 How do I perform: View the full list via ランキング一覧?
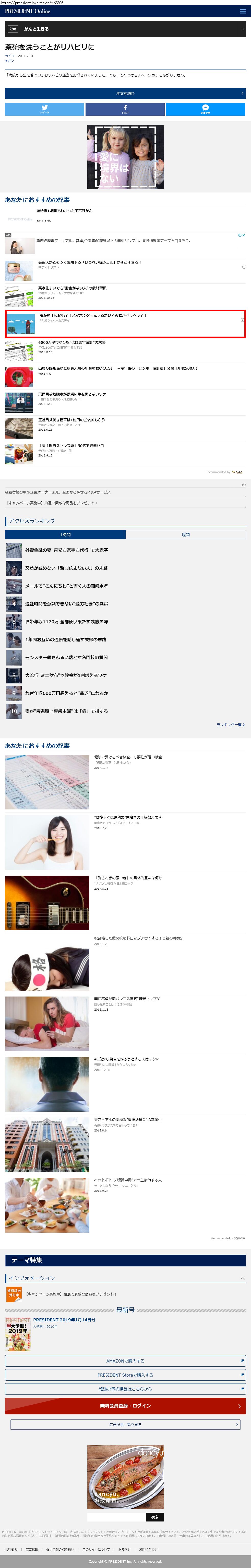(x=230, y=724)
